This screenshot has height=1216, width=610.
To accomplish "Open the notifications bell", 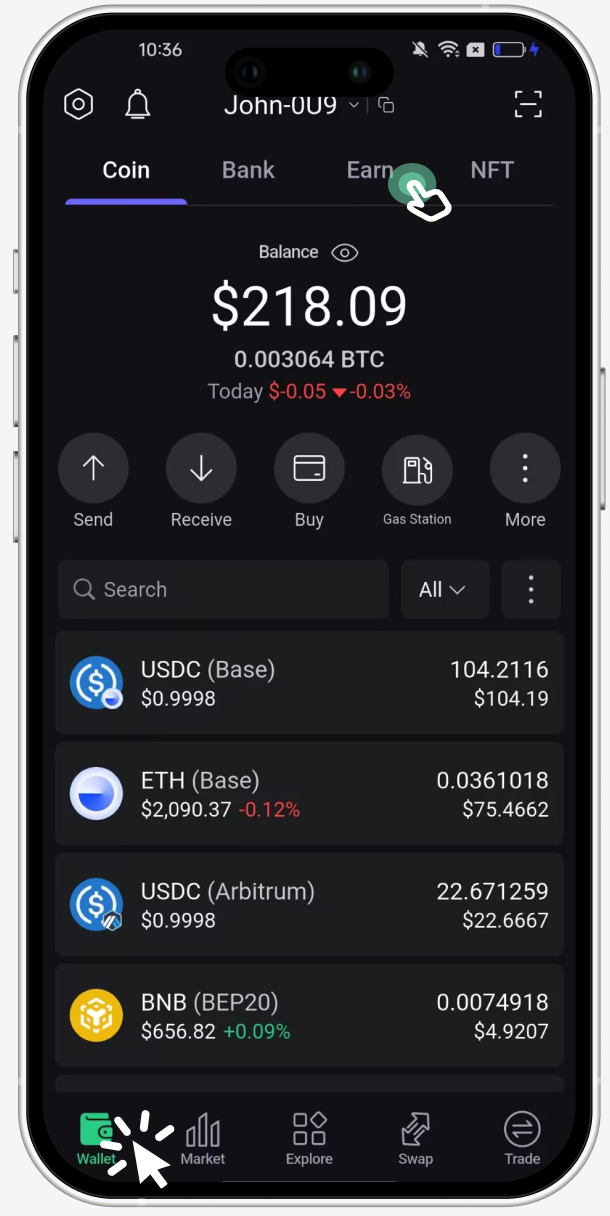I will (137, 105).
